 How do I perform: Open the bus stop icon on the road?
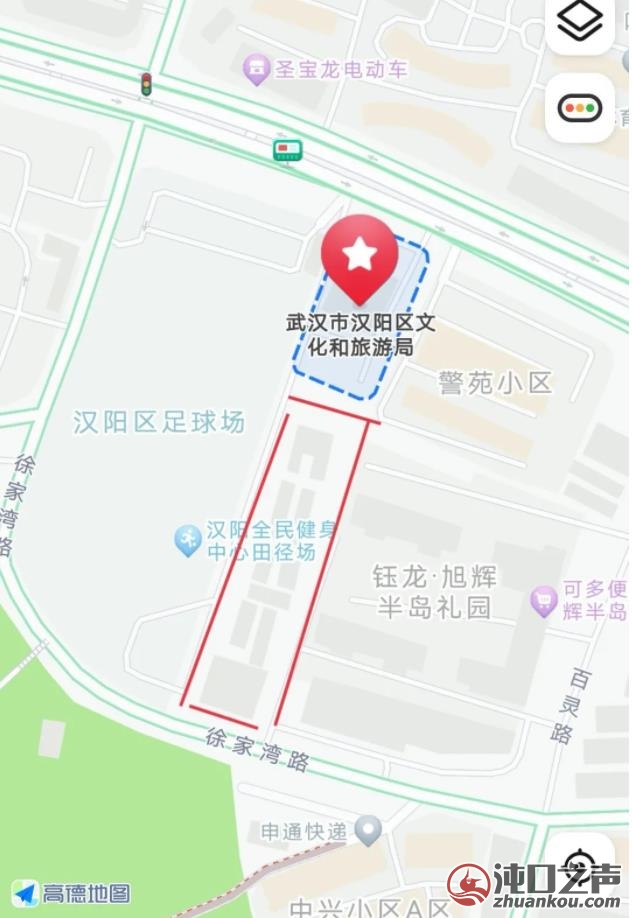(288, 151)
